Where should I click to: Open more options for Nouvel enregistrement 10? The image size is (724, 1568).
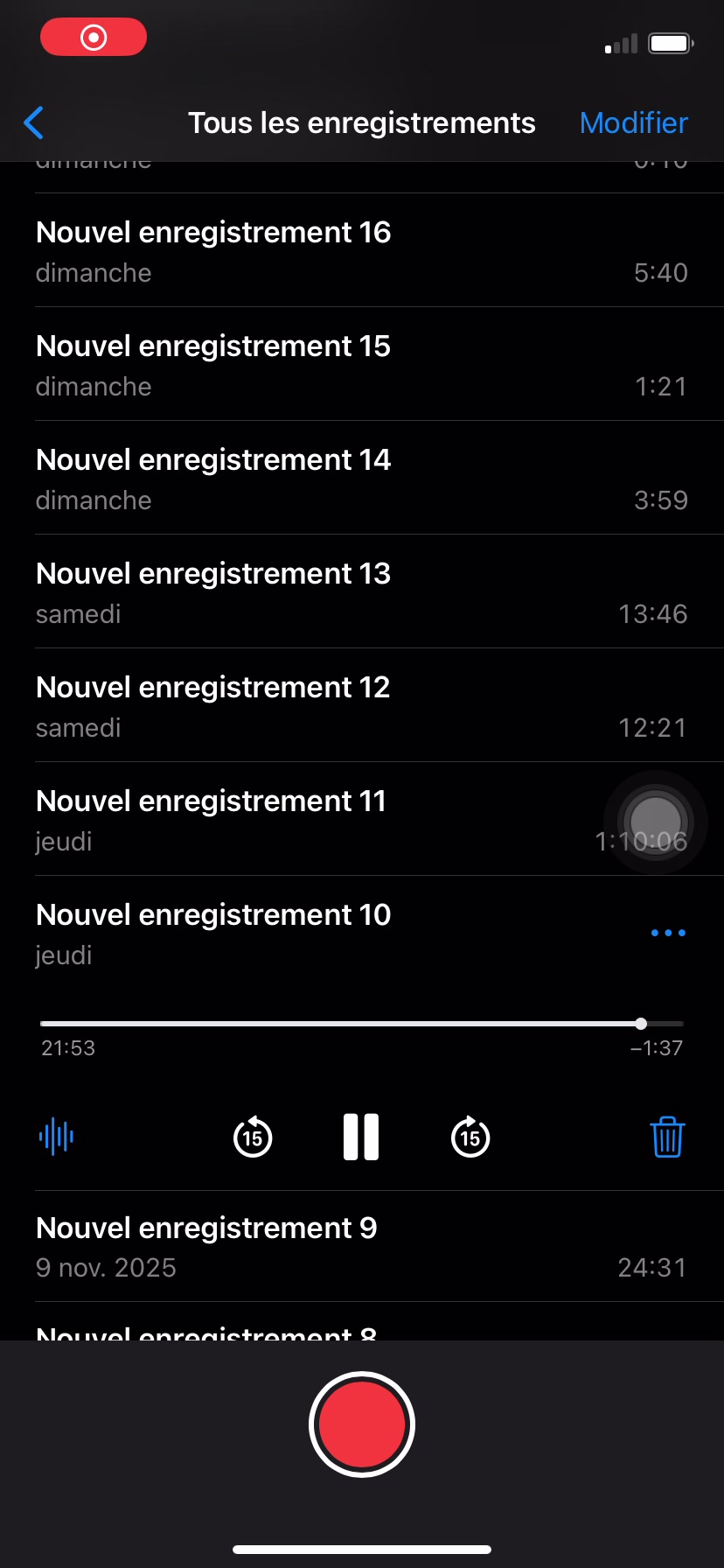coord(668,933)
